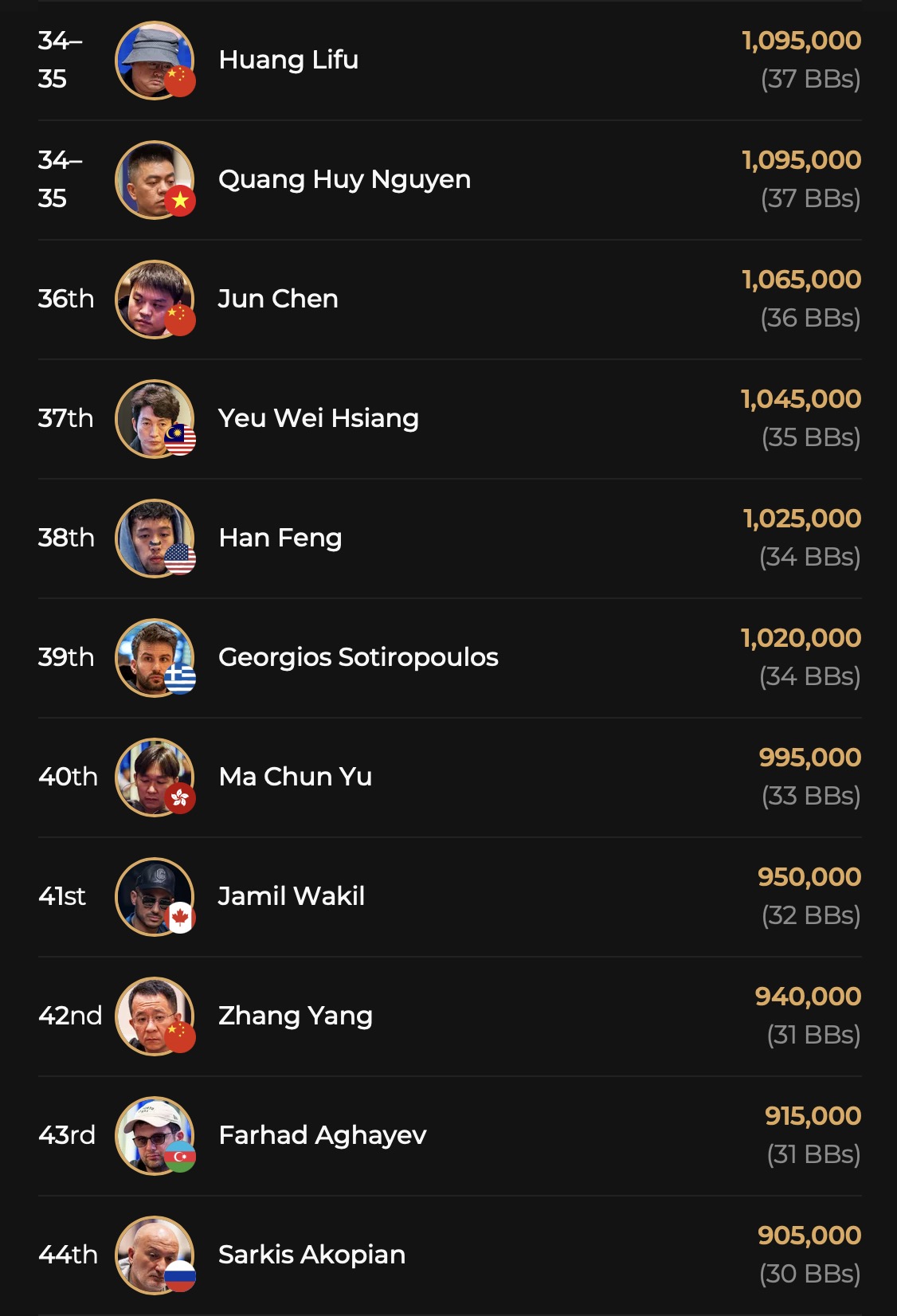Select the Zhang Yang row
897x1316 pixels.
(295, 1016)
